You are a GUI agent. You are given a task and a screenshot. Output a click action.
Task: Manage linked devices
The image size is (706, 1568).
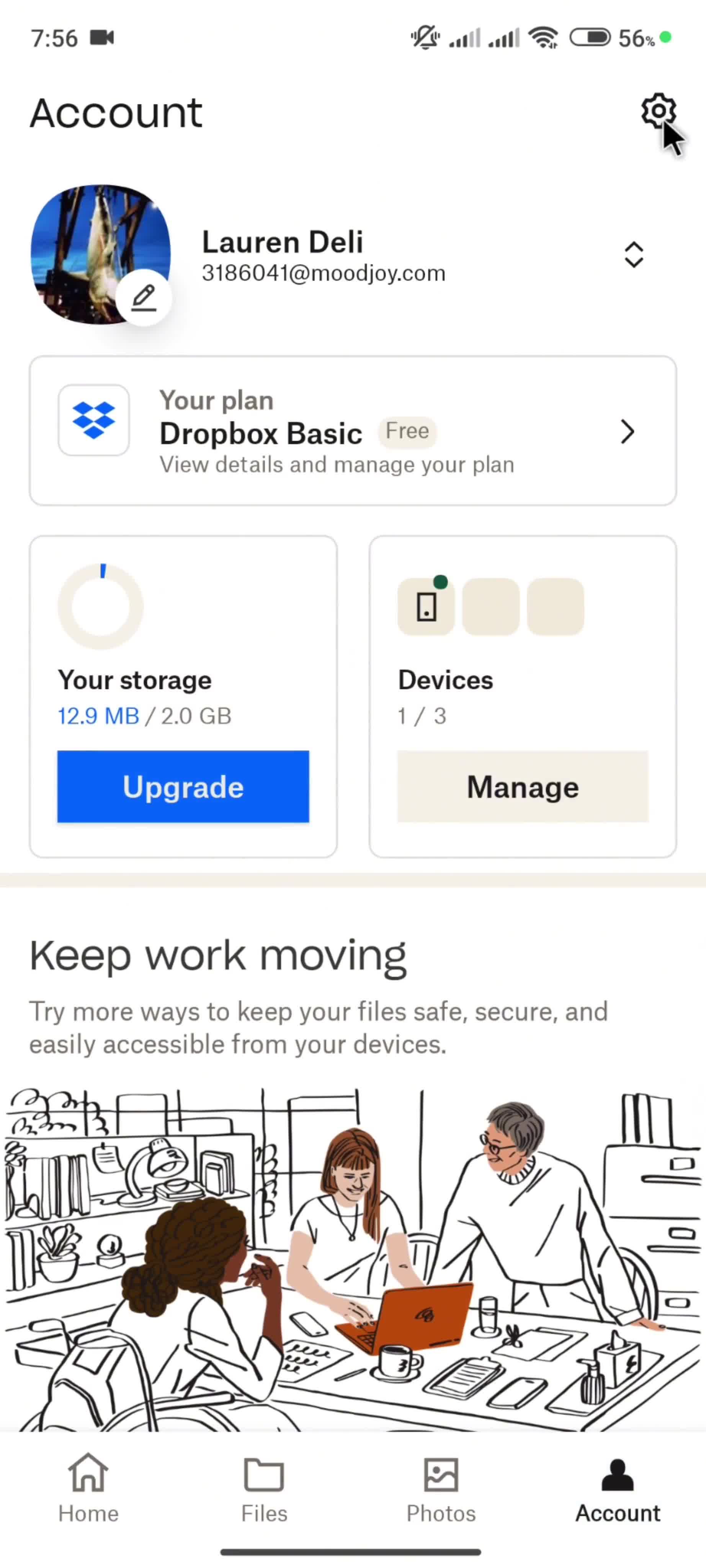[522, 786]
